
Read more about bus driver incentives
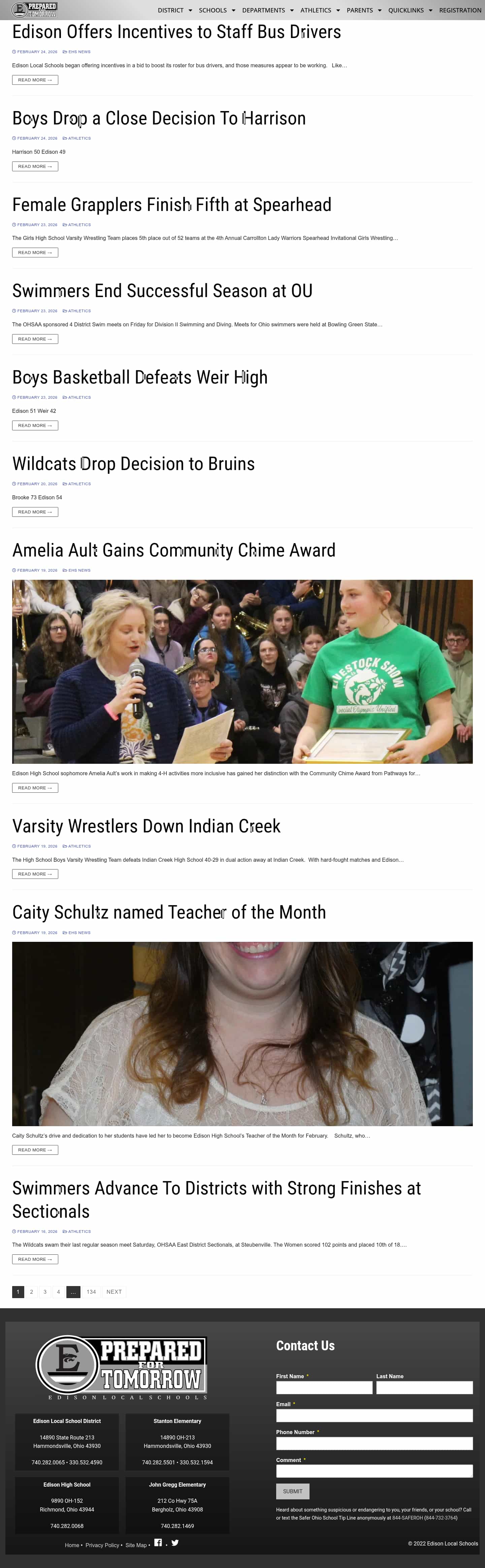coord(35,80)
